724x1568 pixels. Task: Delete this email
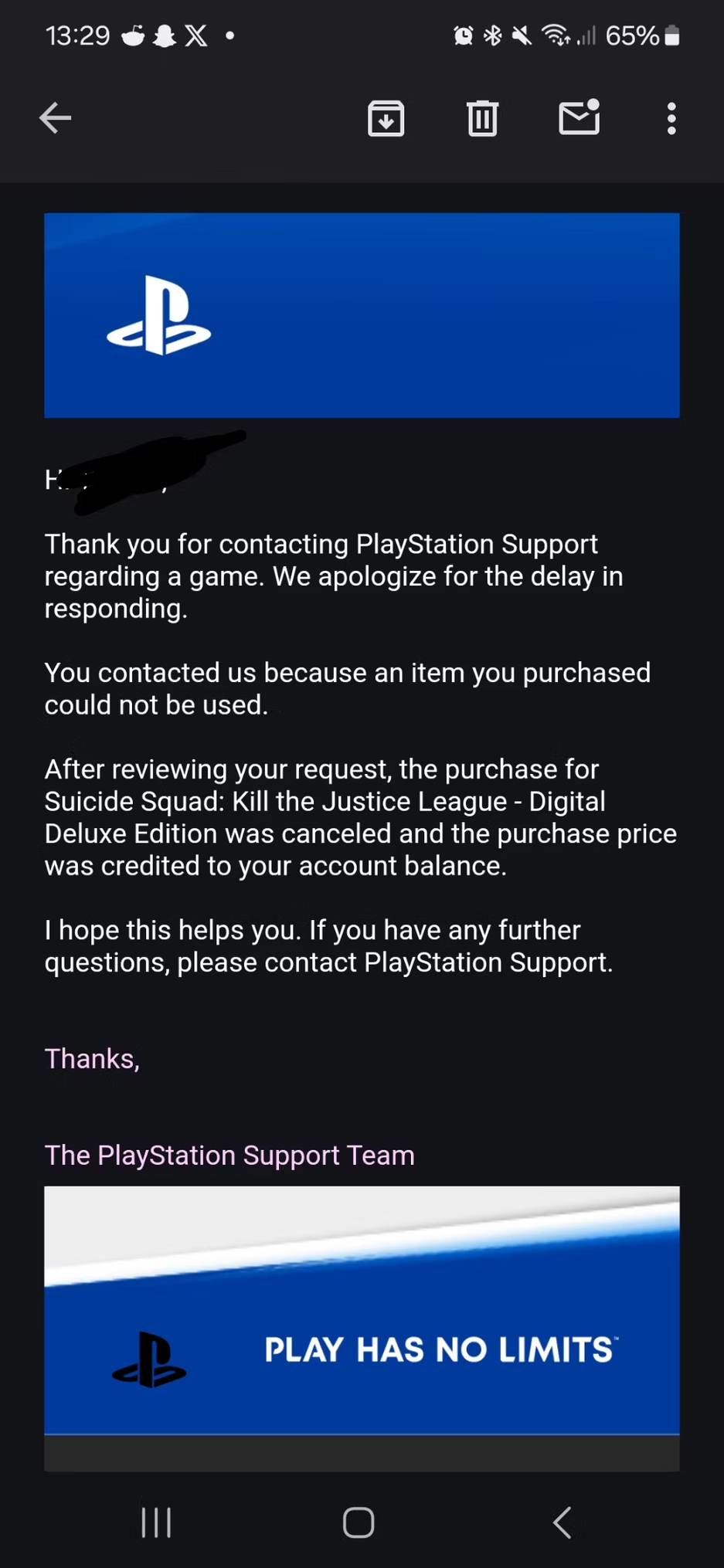point(482,118)
